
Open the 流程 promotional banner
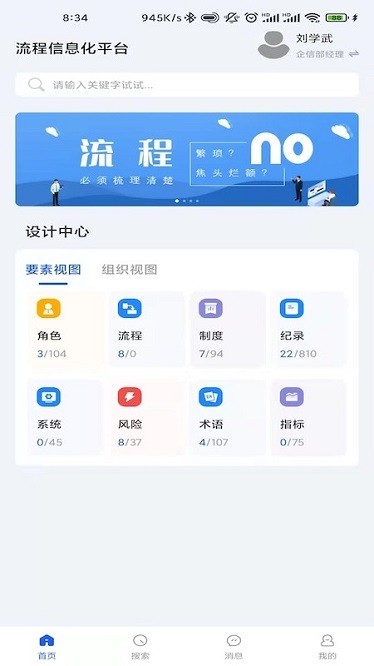pyautogui.click(x=187, y=159)
